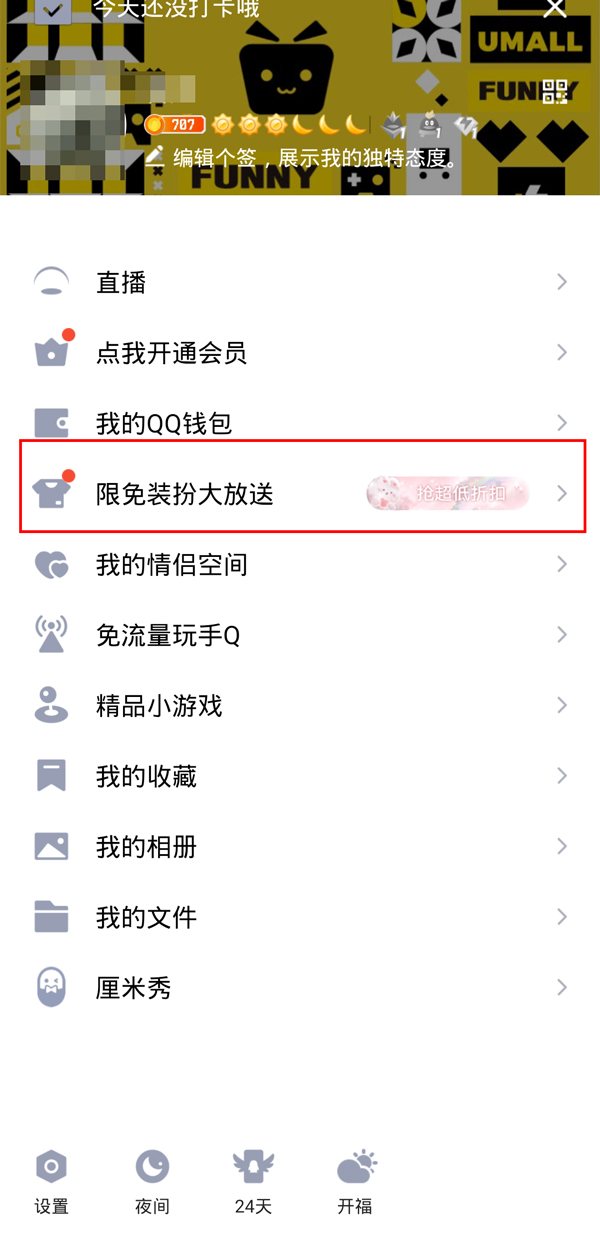Switch to 夜间 mode
Screen dimensions: 600x1240
pos(152,1182)
